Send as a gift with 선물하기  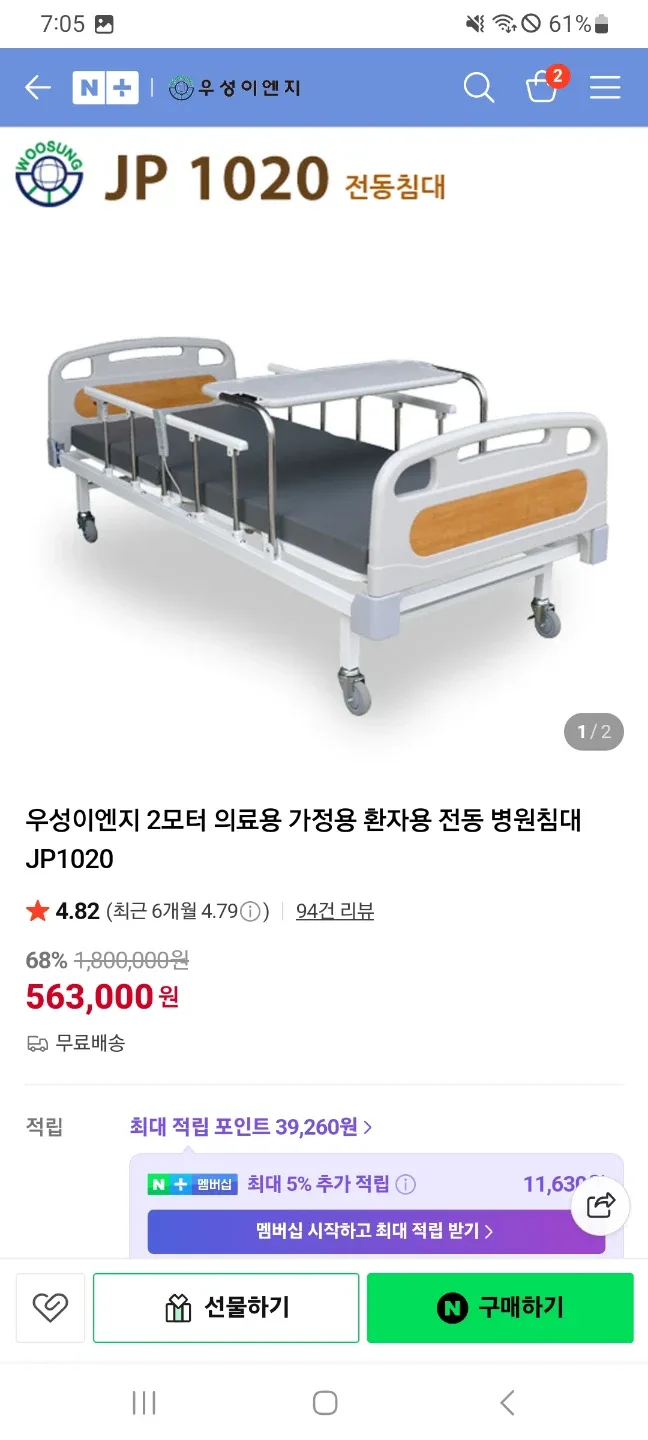tap(226, 1307)
